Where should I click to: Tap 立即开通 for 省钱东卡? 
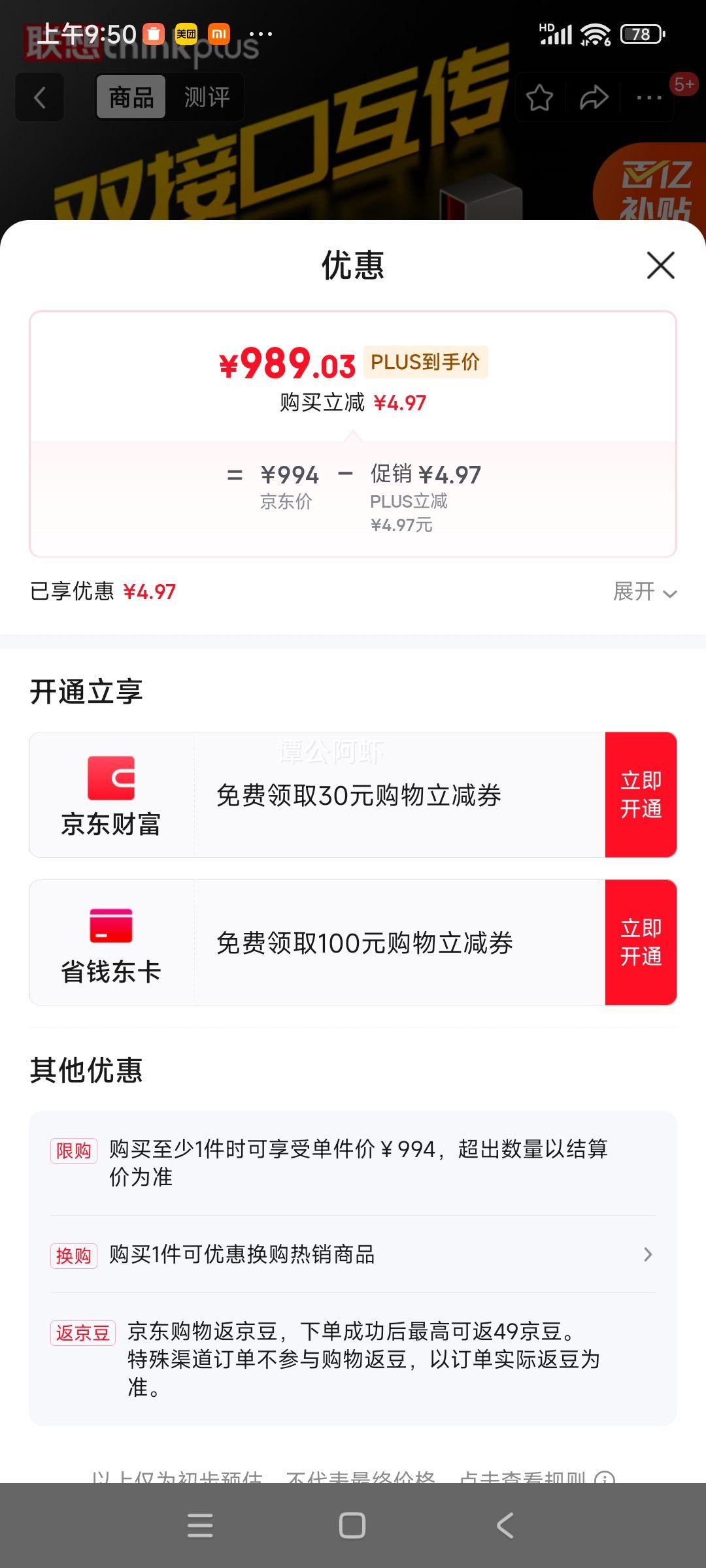tap(641, 942)
